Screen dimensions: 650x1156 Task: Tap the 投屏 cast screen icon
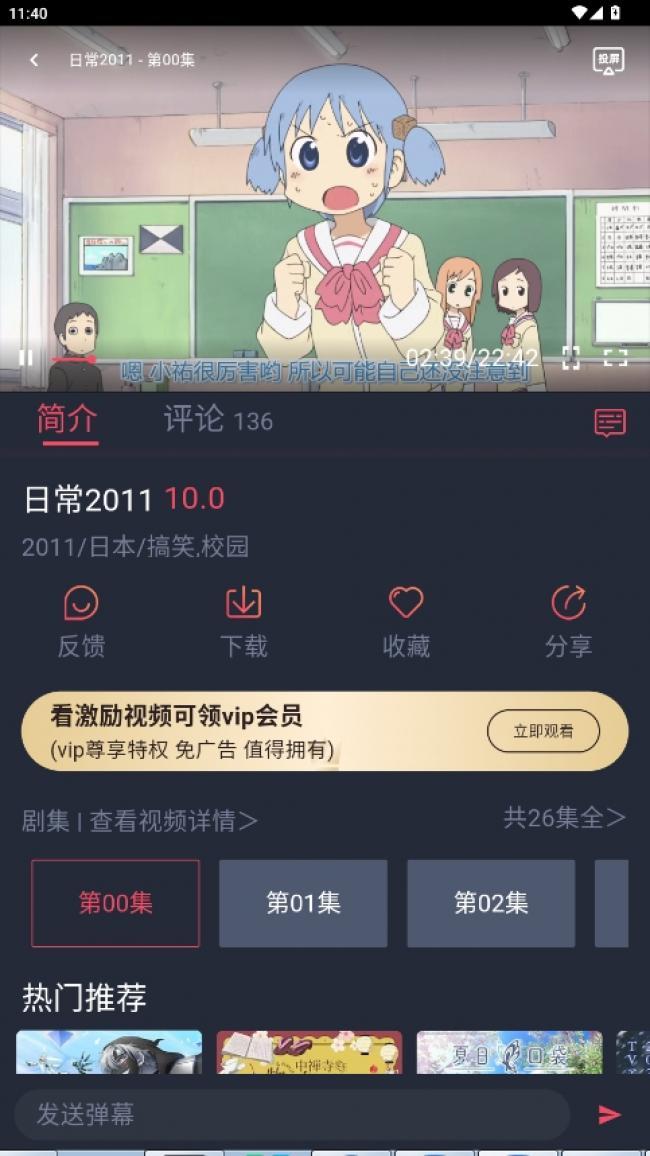(x=608, y=61)
